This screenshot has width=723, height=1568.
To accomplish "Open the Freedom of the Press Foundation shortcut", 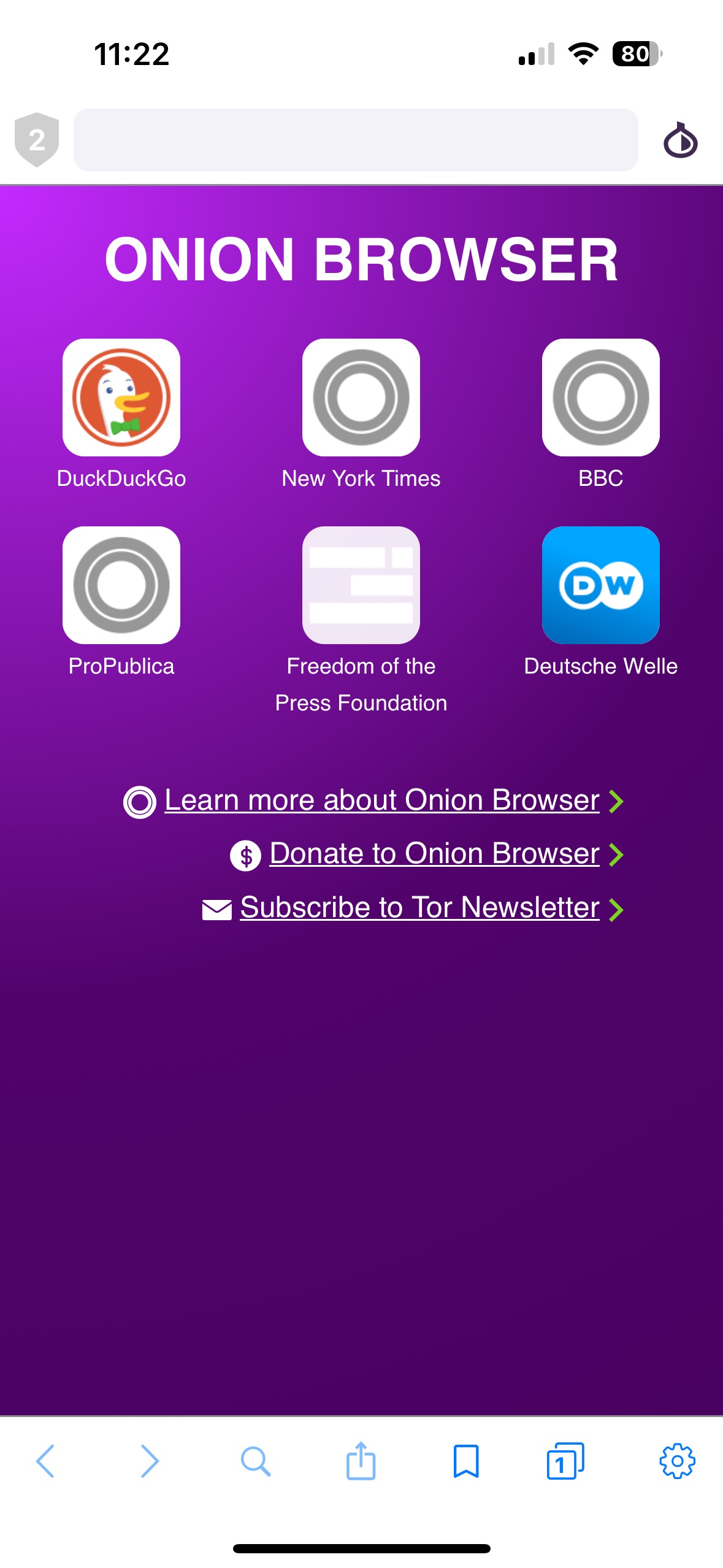I will 361,586.
